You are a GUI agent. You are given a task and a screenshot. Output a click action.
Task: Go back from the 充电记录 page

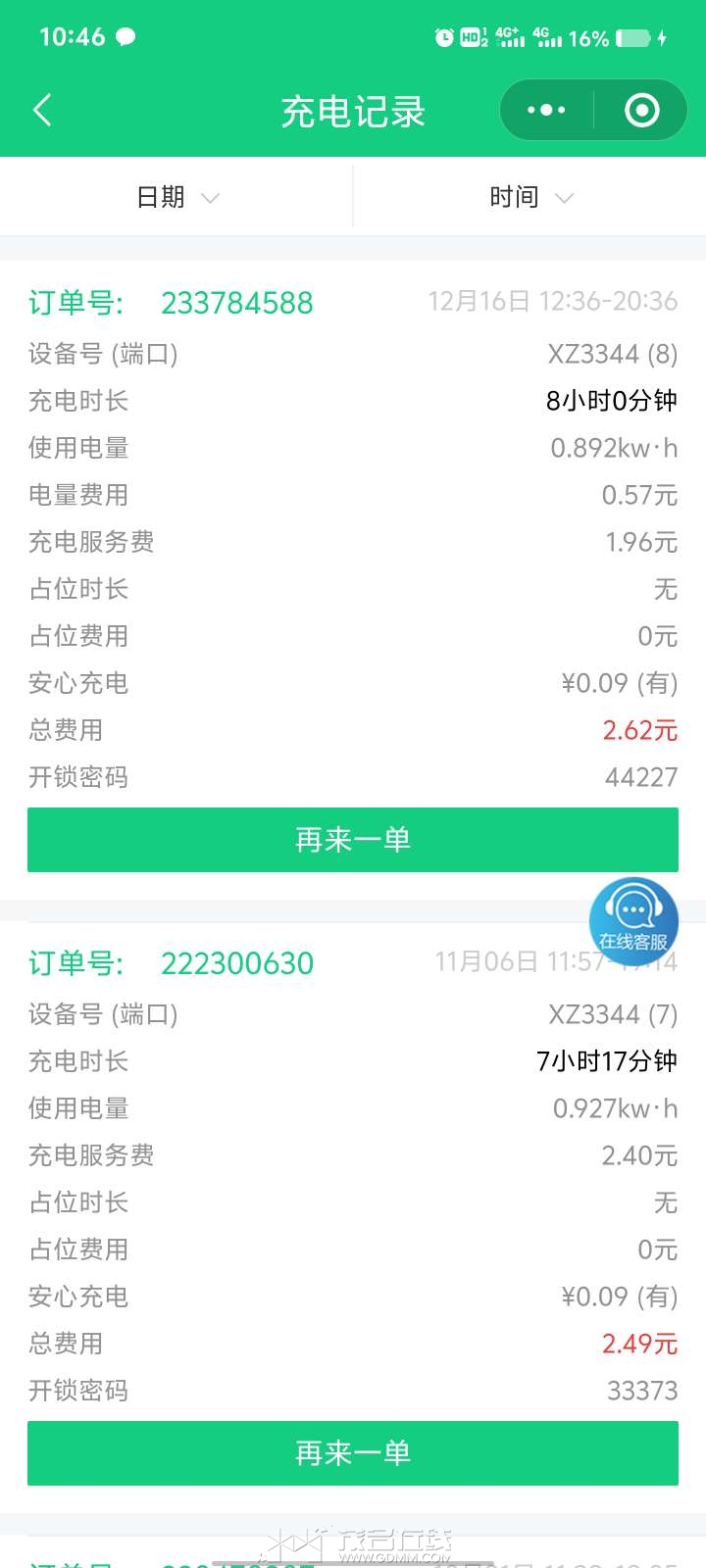point(42,110)
